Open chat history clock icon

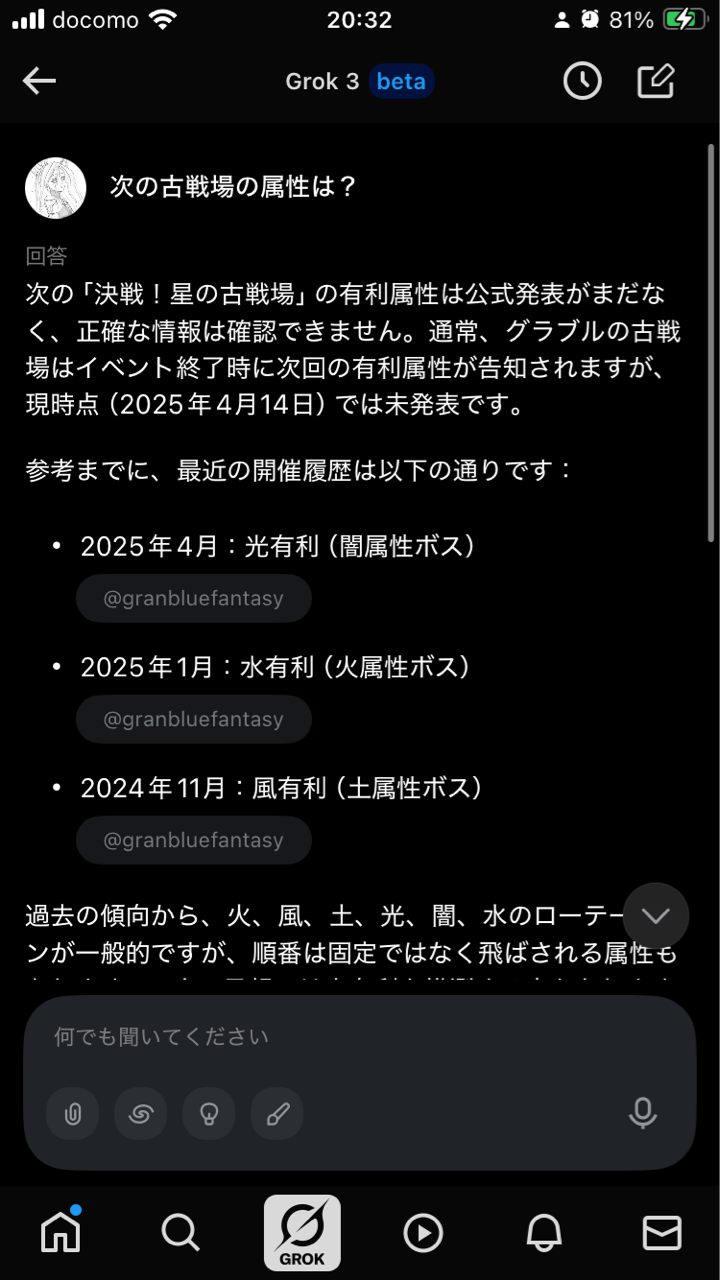point(582,81)
